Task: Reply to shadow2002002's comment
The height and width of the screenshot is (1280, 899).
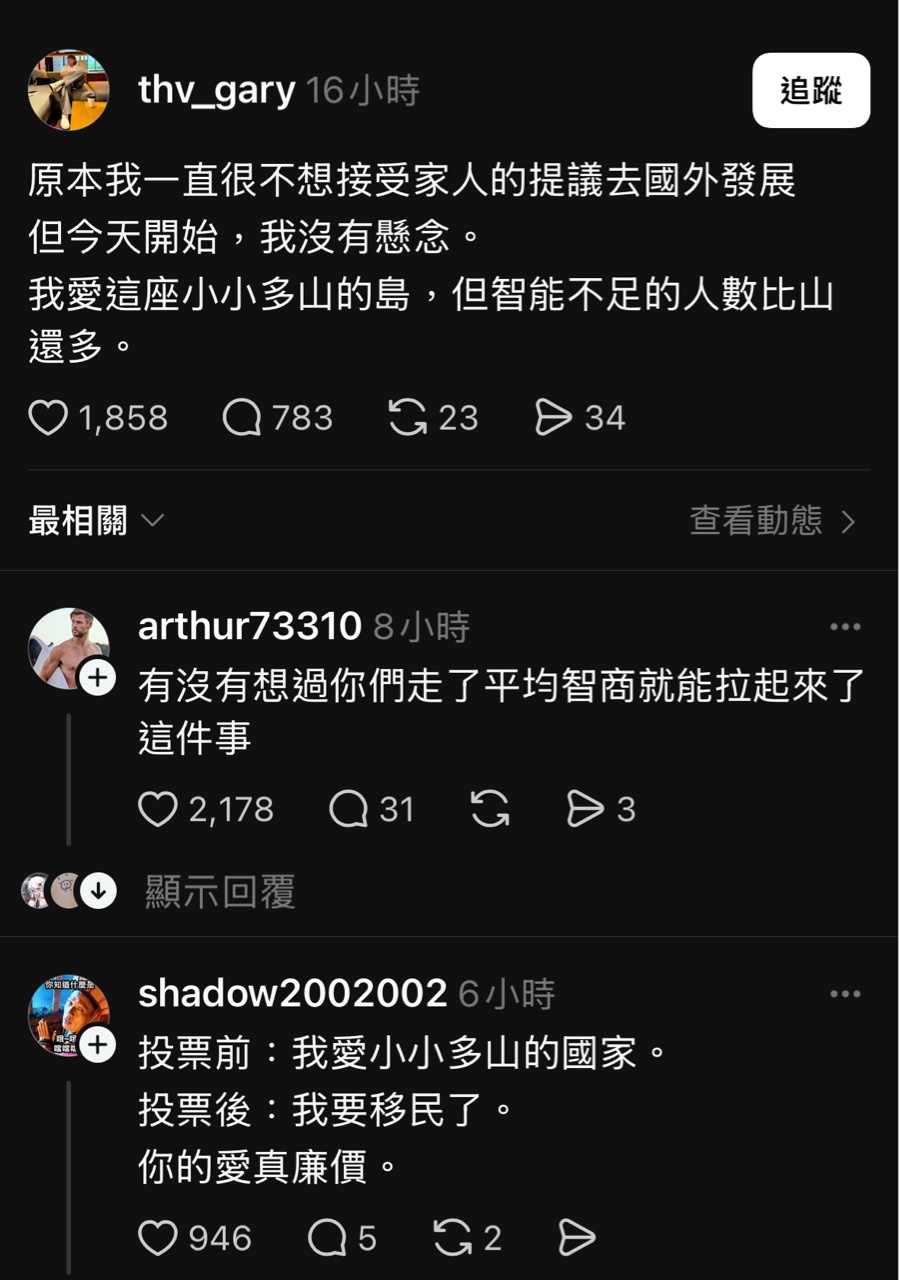Action: (x=327, y=1239)
